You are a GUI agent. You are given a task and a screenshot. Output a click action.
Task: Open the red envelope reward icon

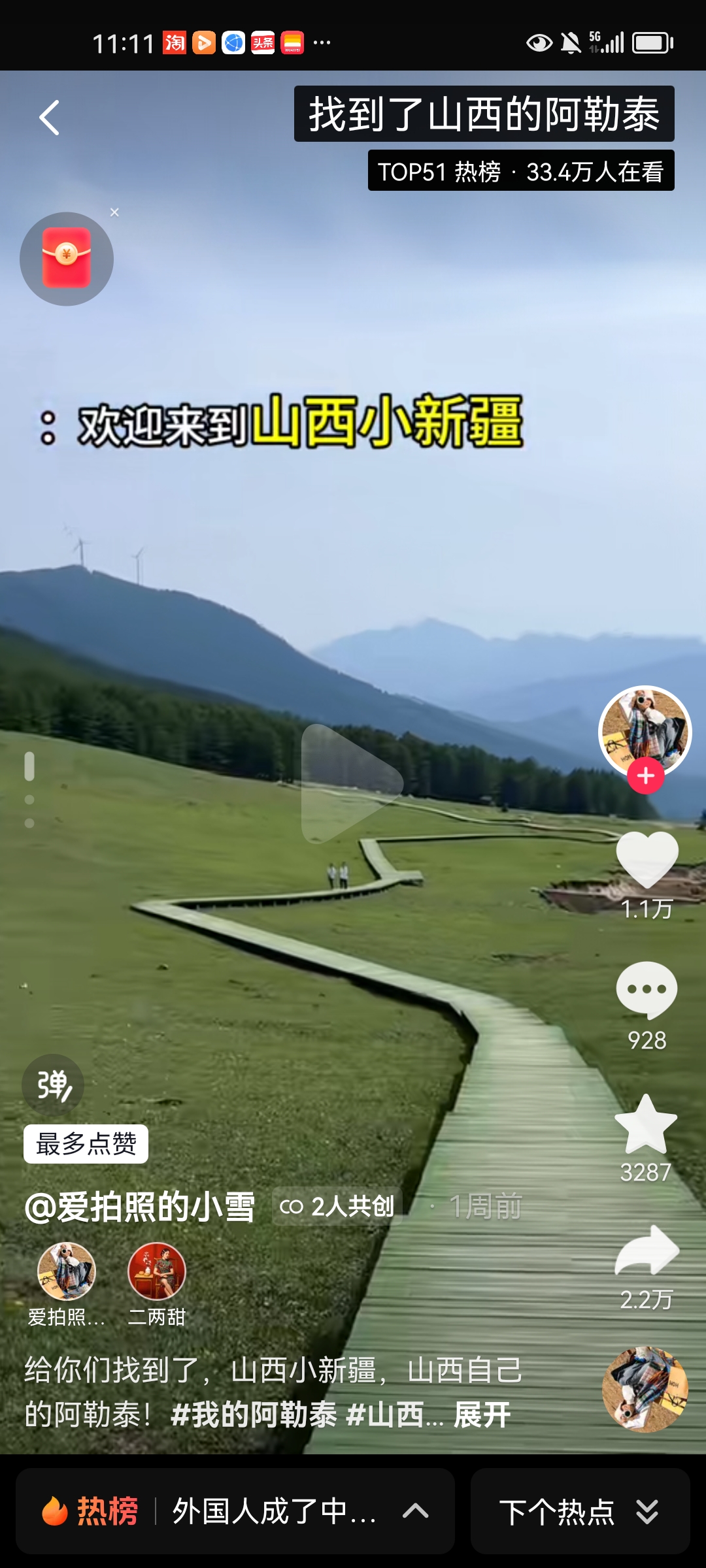(67, 259)
